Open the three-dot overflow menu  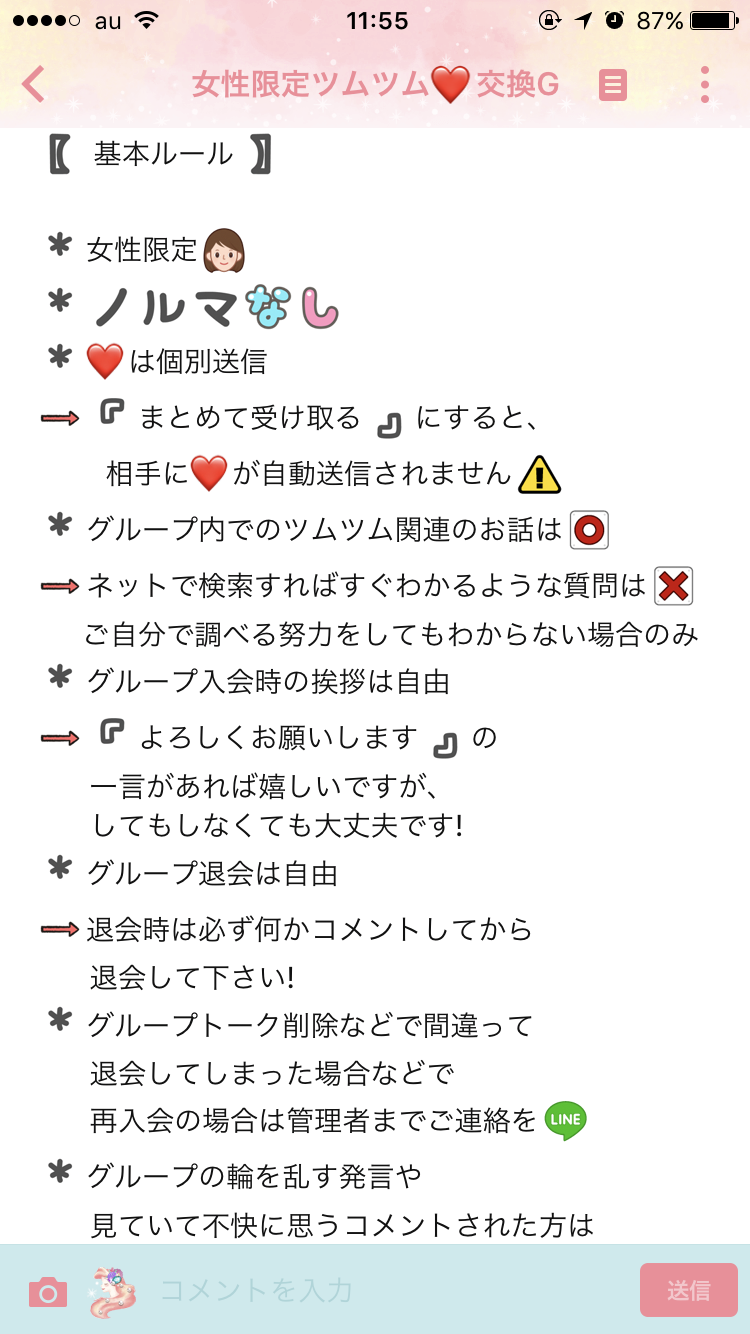[x=705, y=85]
